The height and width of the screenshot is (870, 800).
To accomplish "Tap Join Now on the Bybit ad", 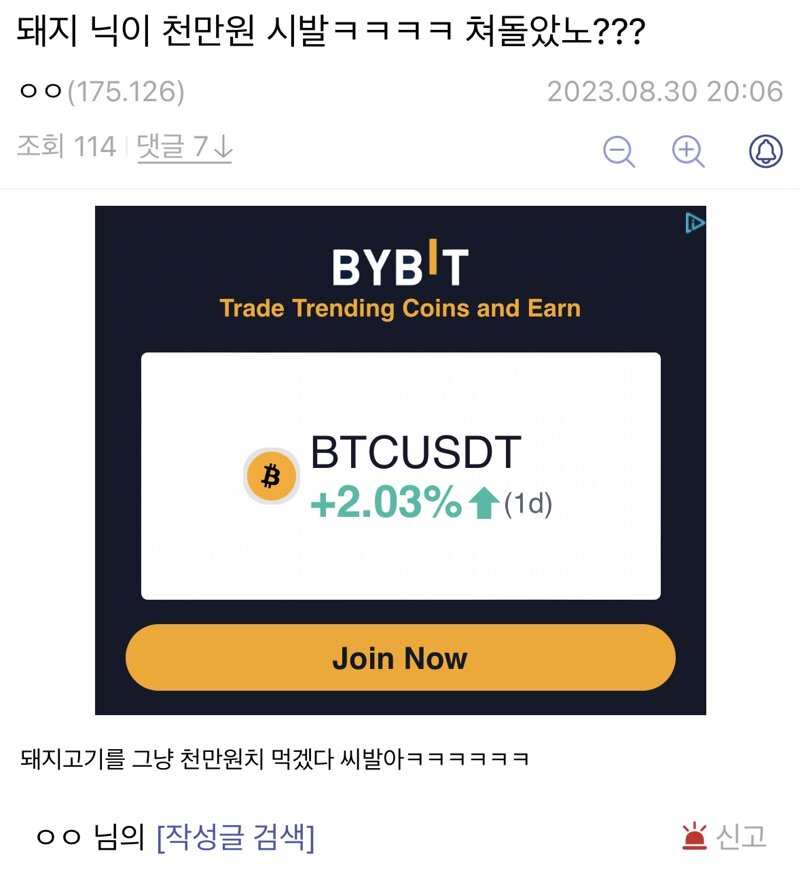I will tap(400, 658).
